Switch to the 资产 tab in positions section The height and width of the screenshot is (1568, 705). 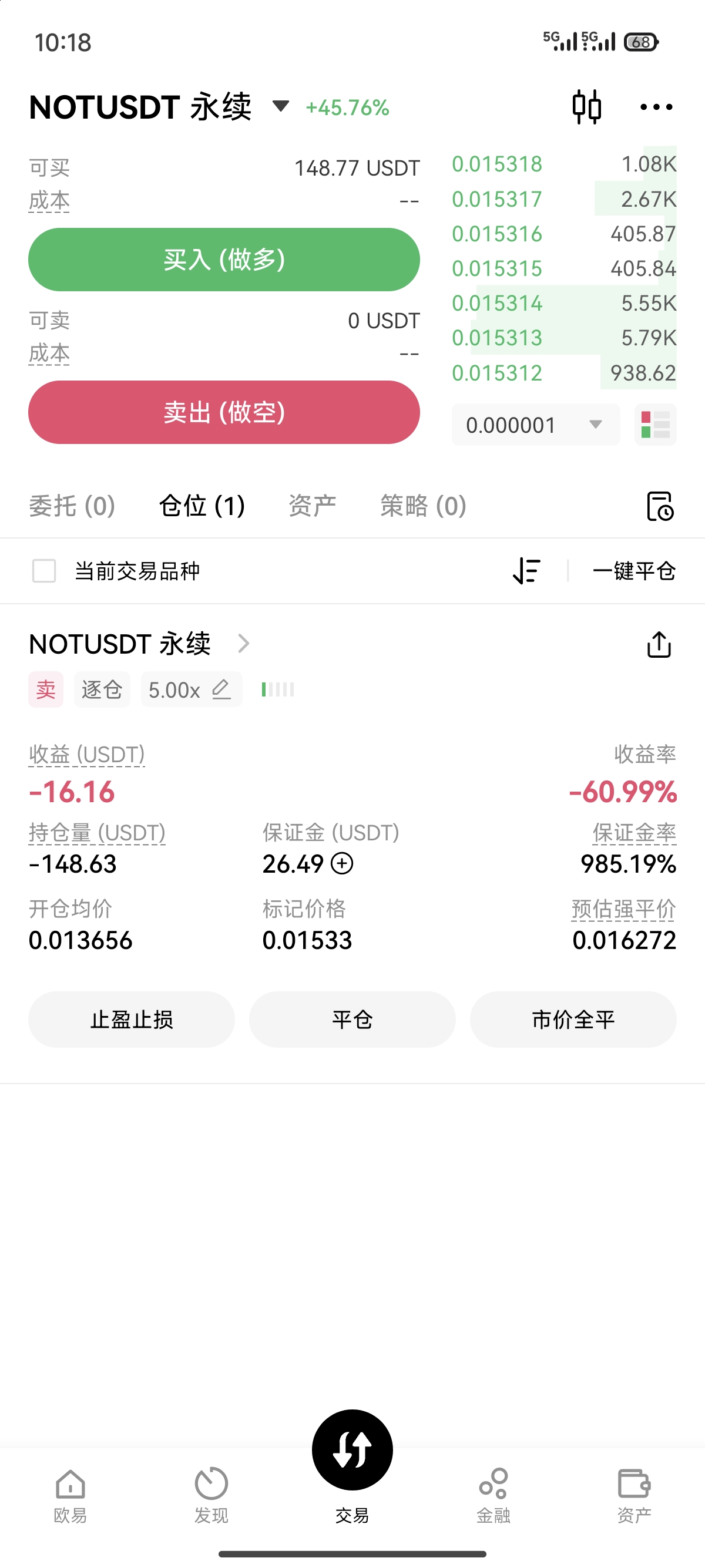pyautogui.click(x=313, y=506)
